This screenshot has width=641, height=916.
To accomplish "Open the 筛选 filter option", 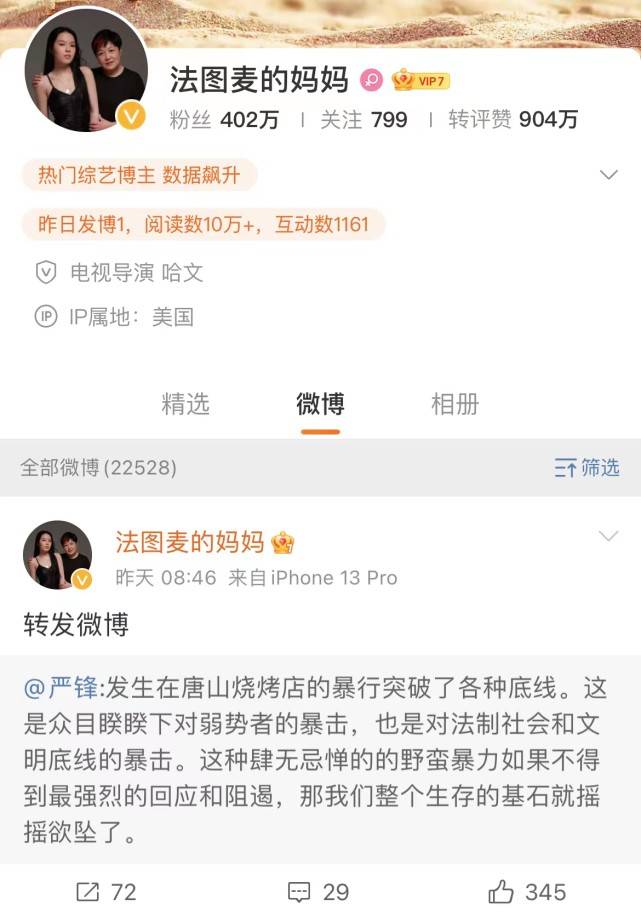I will [x=587, y=467].
